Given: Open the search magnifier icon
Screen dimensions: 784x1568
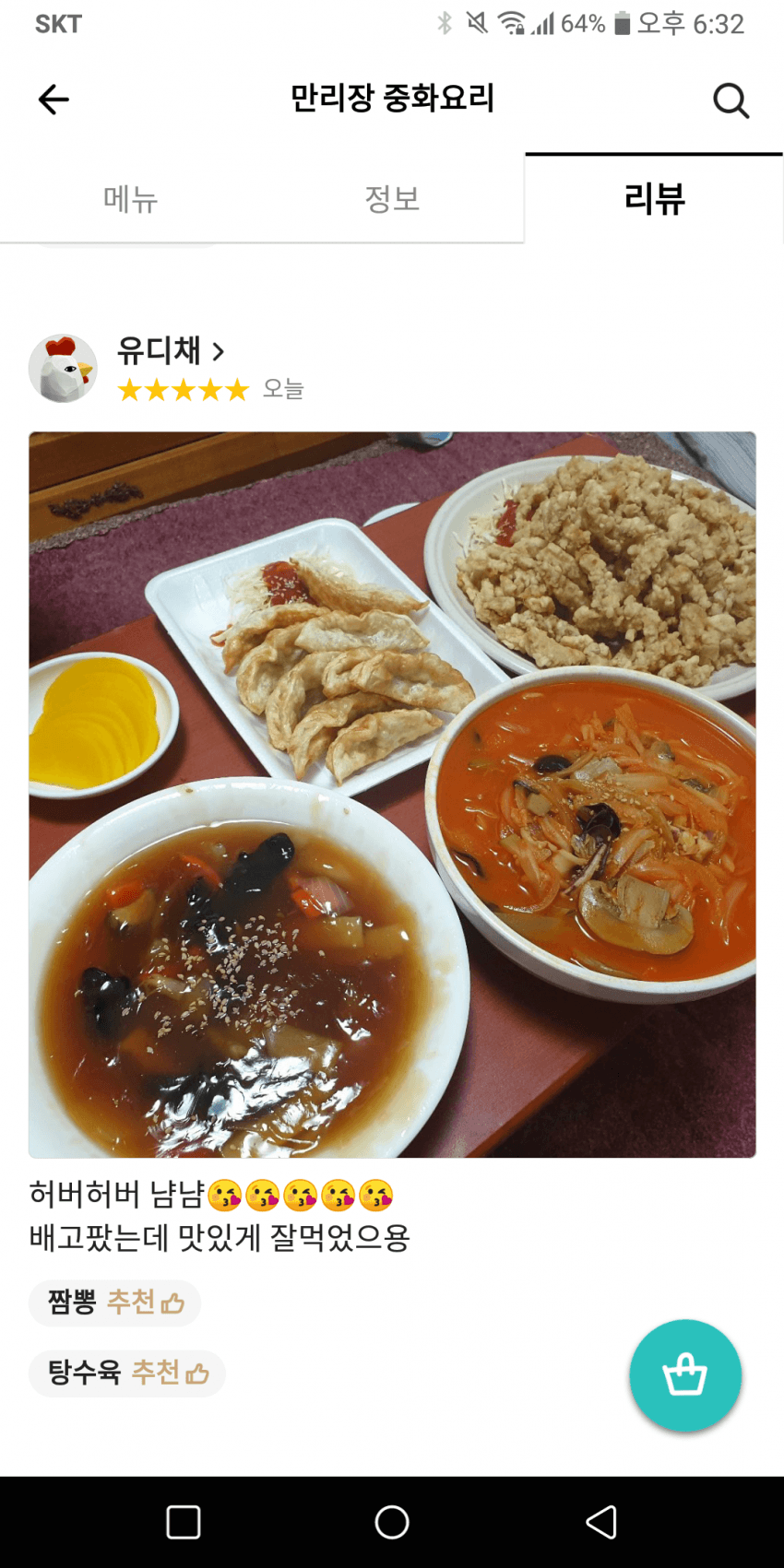Looking at the screenshot, I should pos(731,100).
